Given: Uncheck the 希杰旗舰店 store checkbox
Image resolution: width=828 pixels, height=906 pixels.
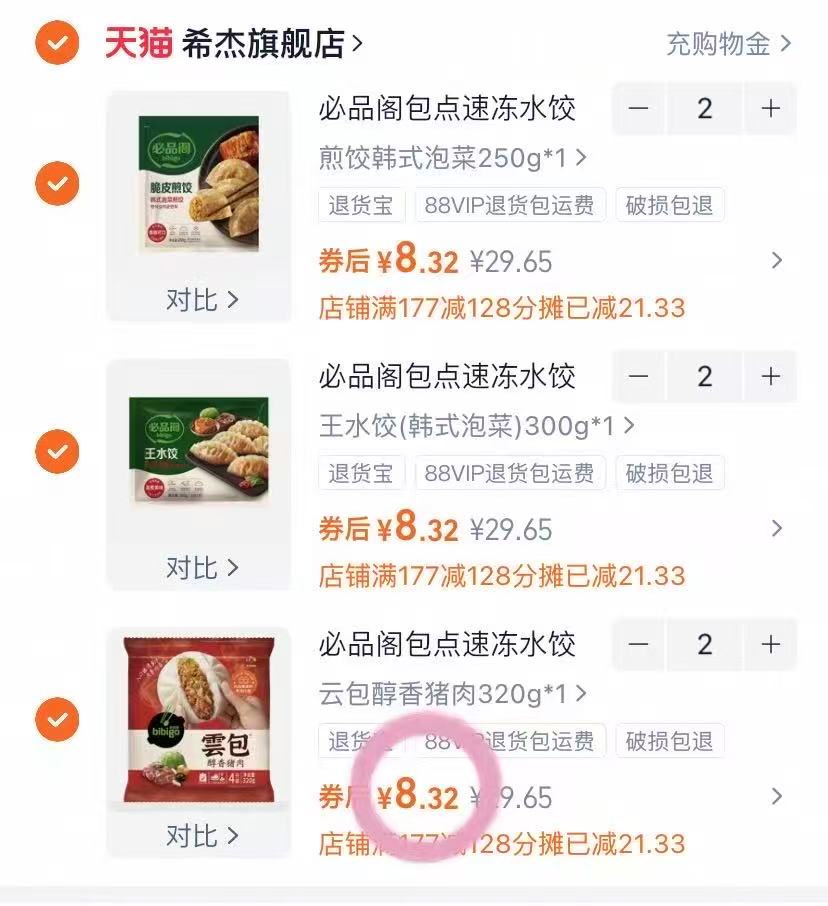Looking at the screenshot, I should point(57,43).
